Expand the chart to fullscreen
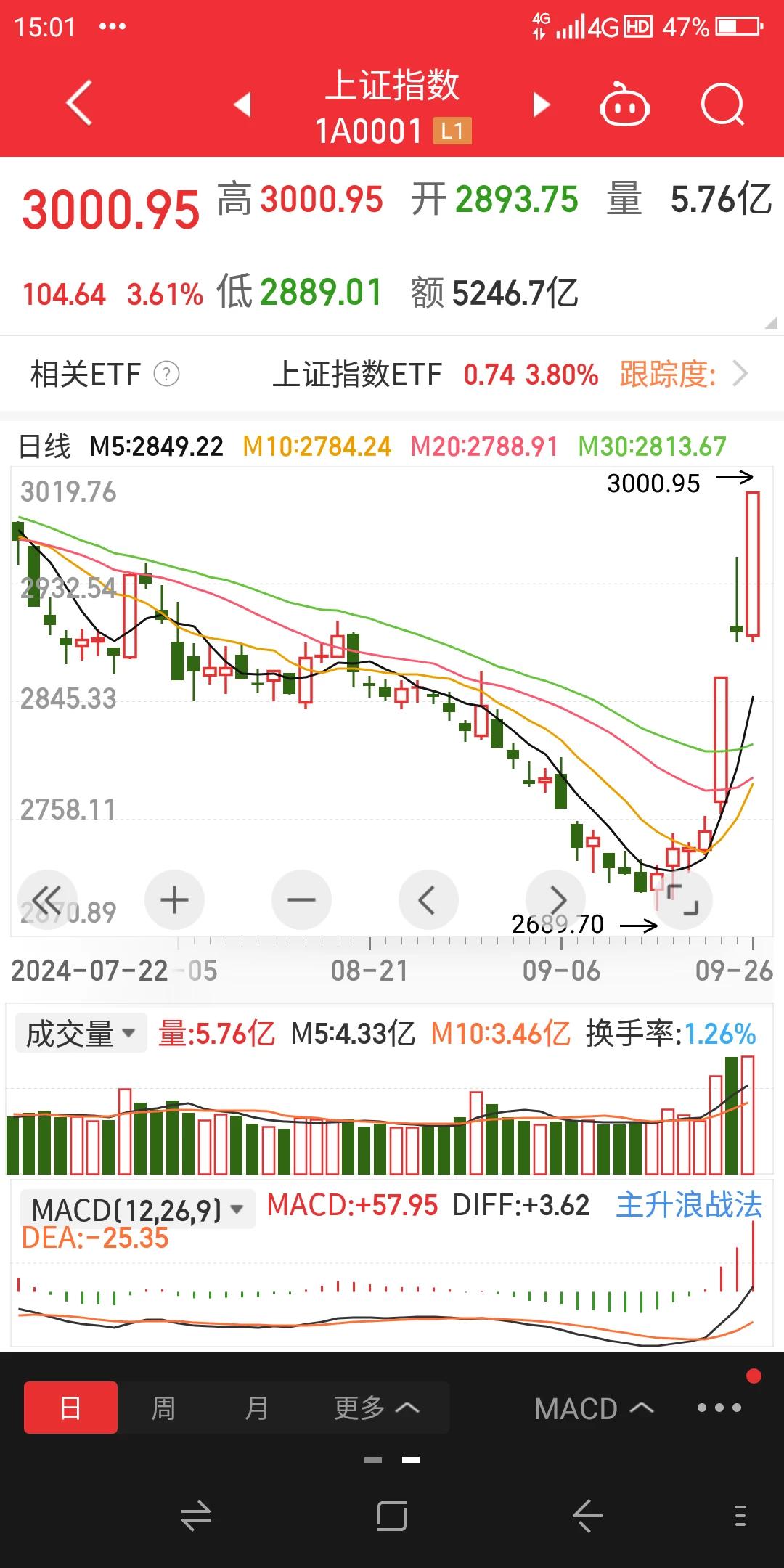This screenshot has height=1568, width=784. [682, 900]
